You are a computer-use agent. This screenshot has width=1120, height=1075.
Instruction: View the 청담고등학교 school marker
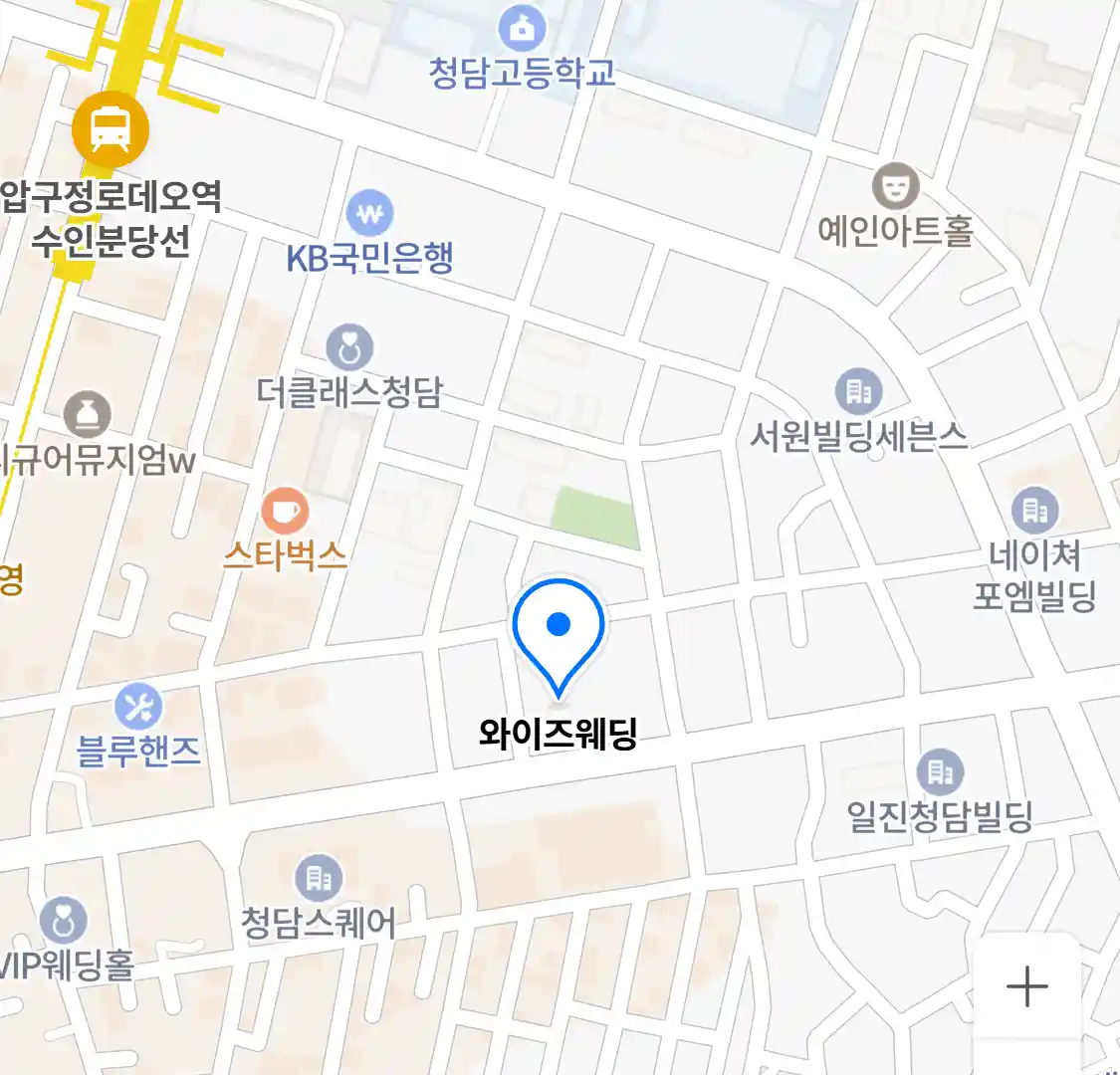click(x=522, y=29)
